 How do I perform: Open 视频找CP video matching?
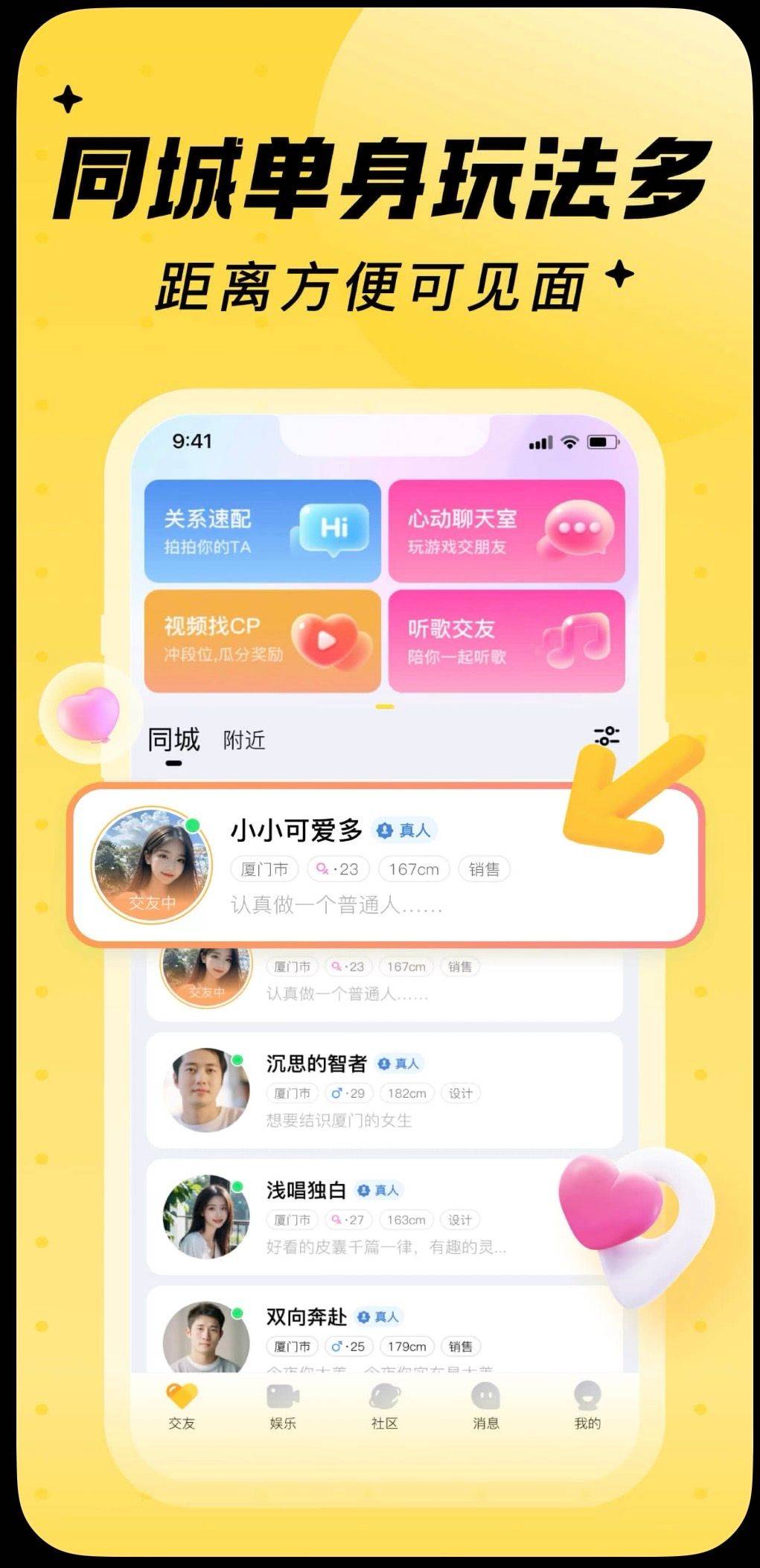click(261, 640)
